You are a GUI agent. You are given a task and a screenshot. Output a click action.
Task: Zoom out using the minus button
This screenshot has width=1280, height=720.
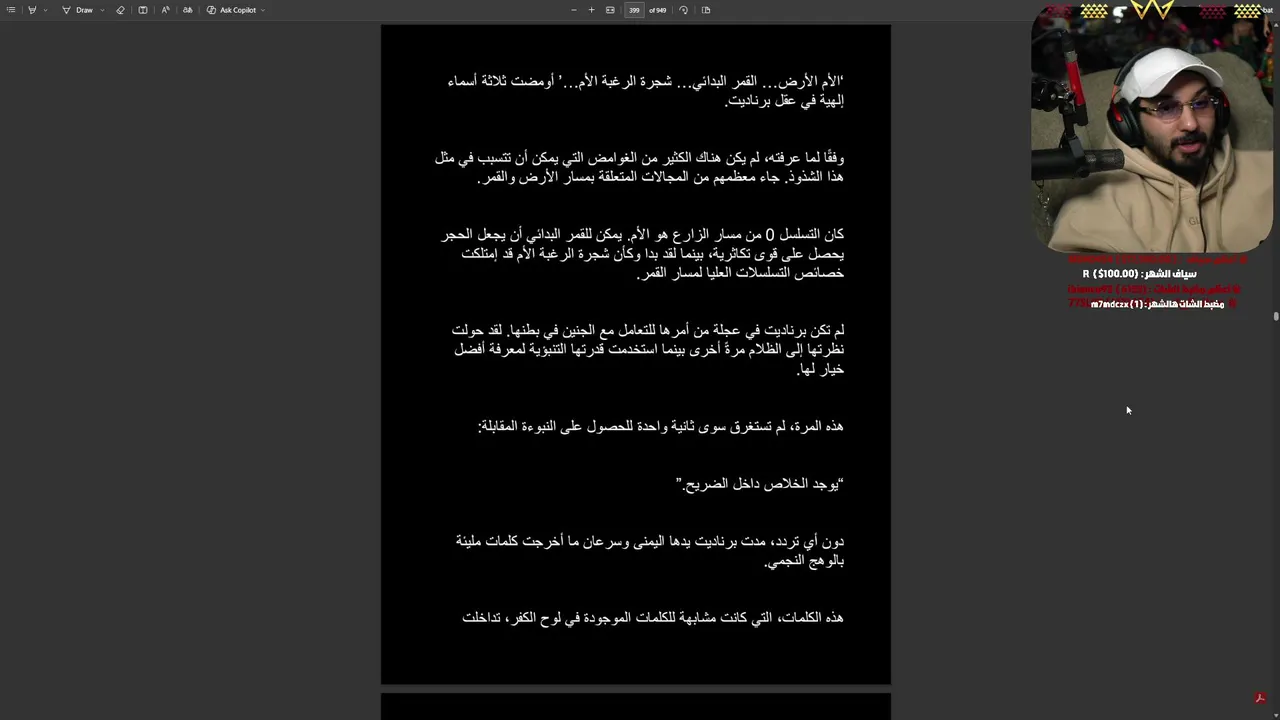573,10
